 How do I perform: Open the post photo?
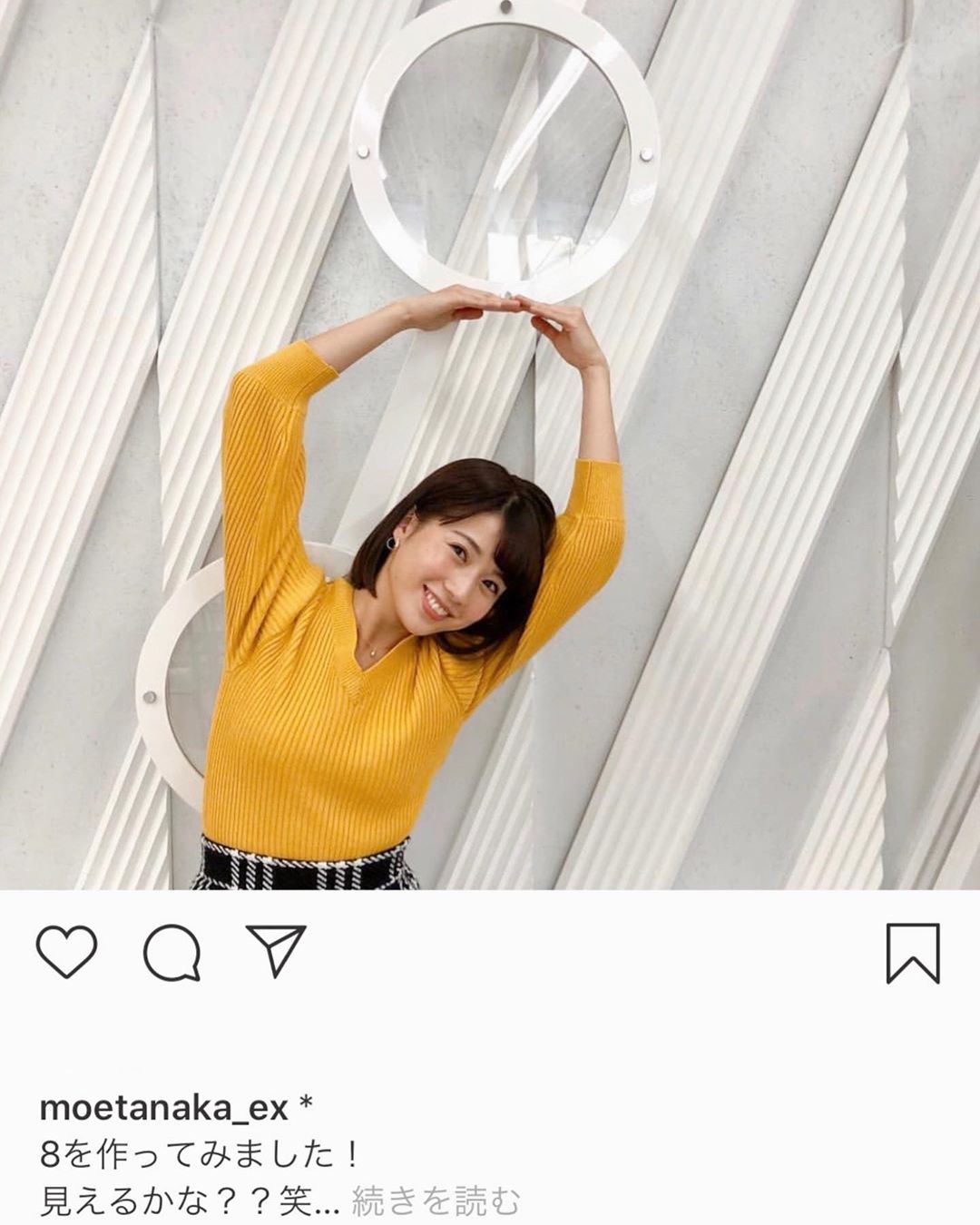point(490,445)
